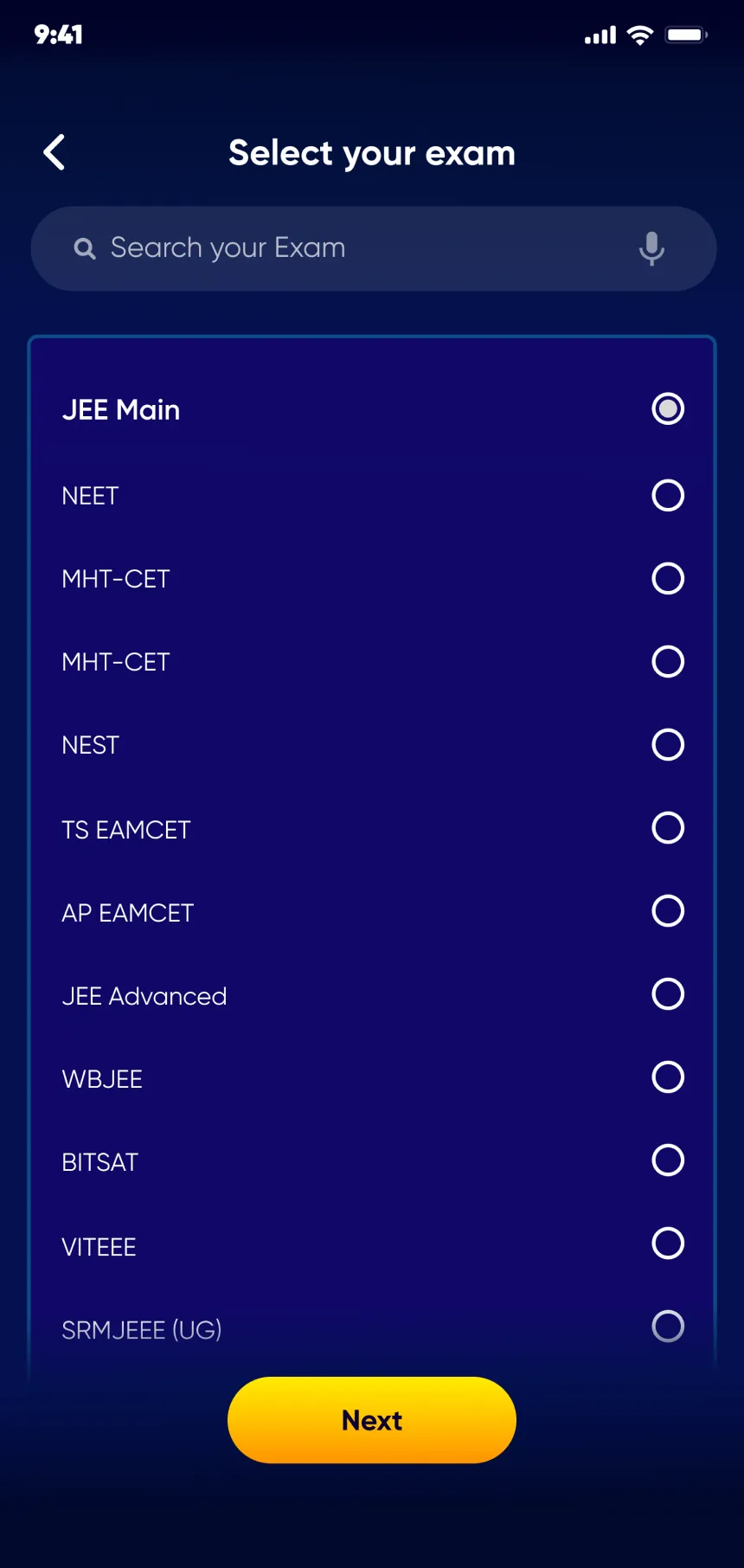
Task: Select SRMJEEE (UG) exam
Action: click(372, 1327)
